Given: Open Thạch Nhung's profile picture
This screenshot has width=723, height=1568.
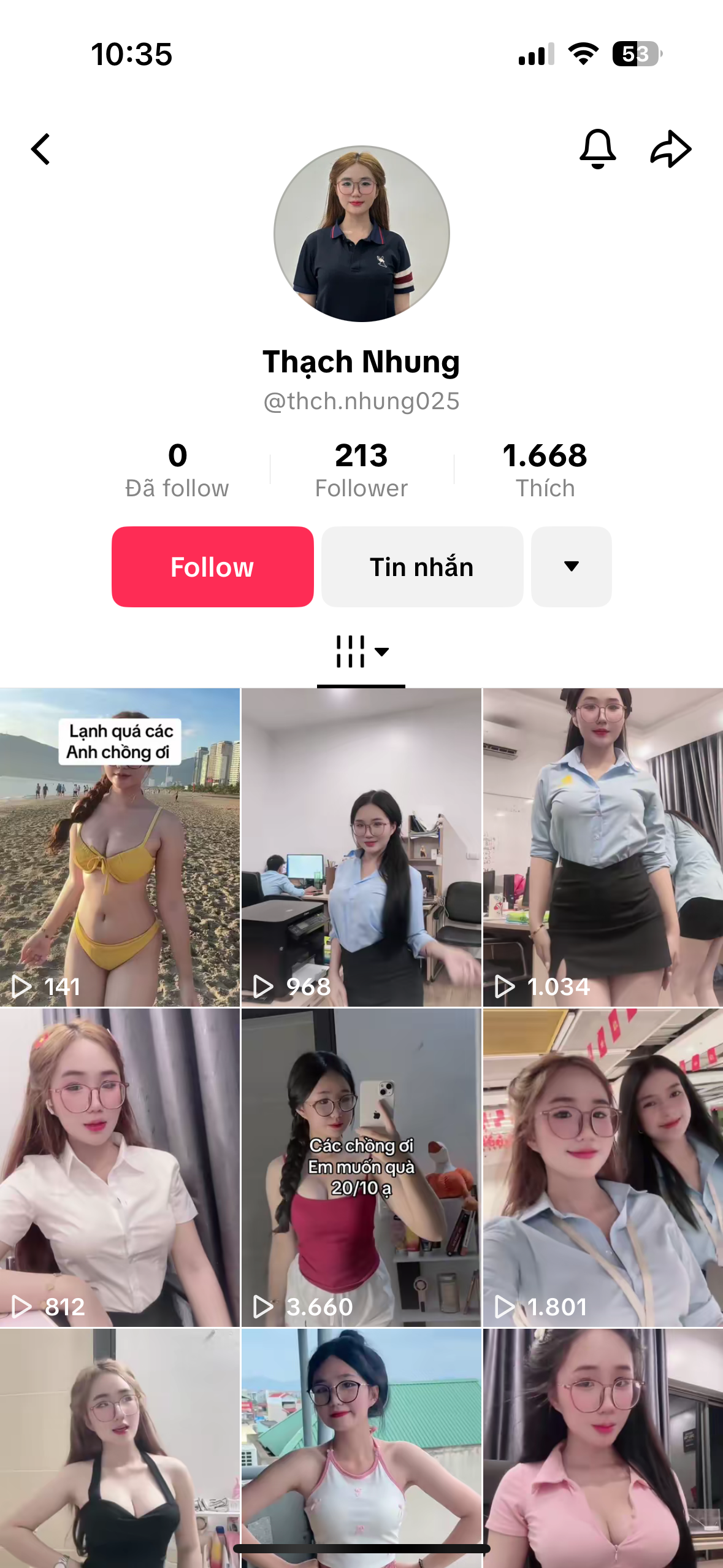Looking at the screenshot, I should 361,234.
